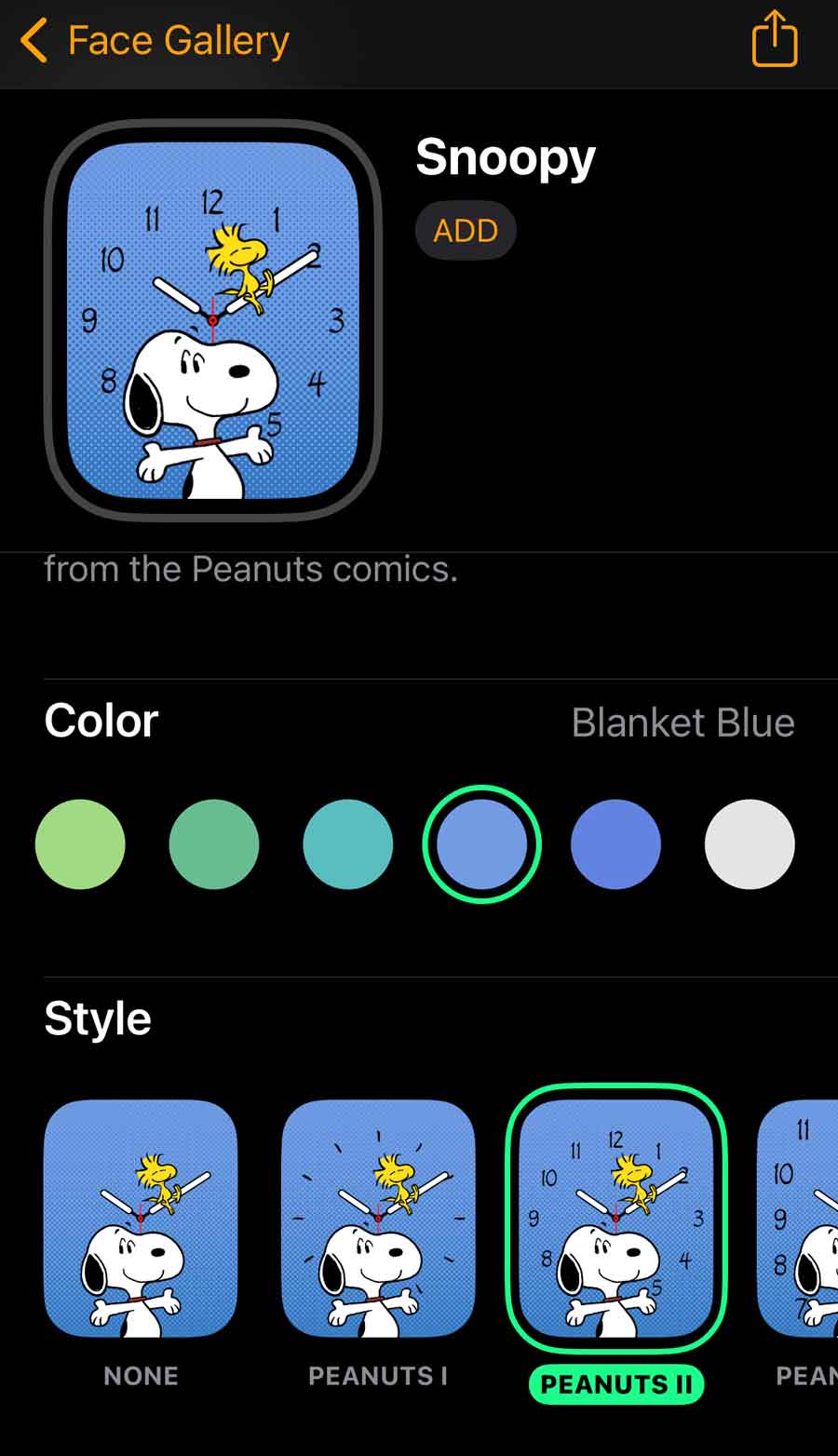Tap the selected Blanket Blue swatch
The height and width of the screenshot is (1456, 838).
tap(481, 844)
